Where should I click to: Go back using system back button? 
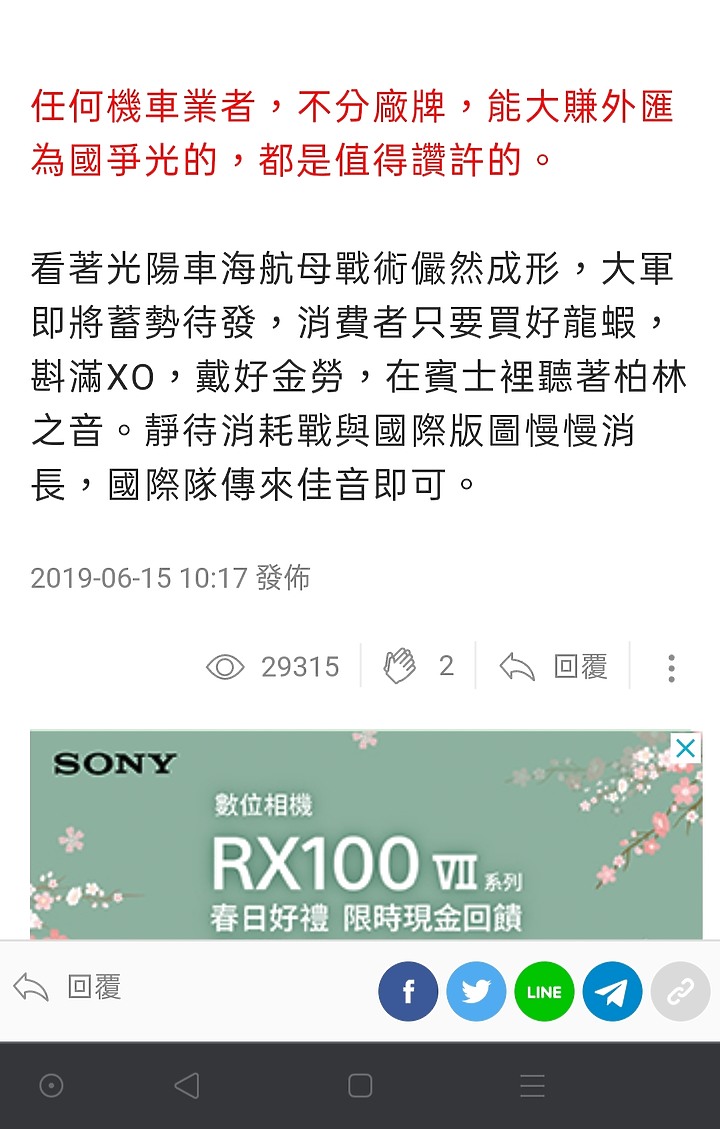tap(186, 1086)
